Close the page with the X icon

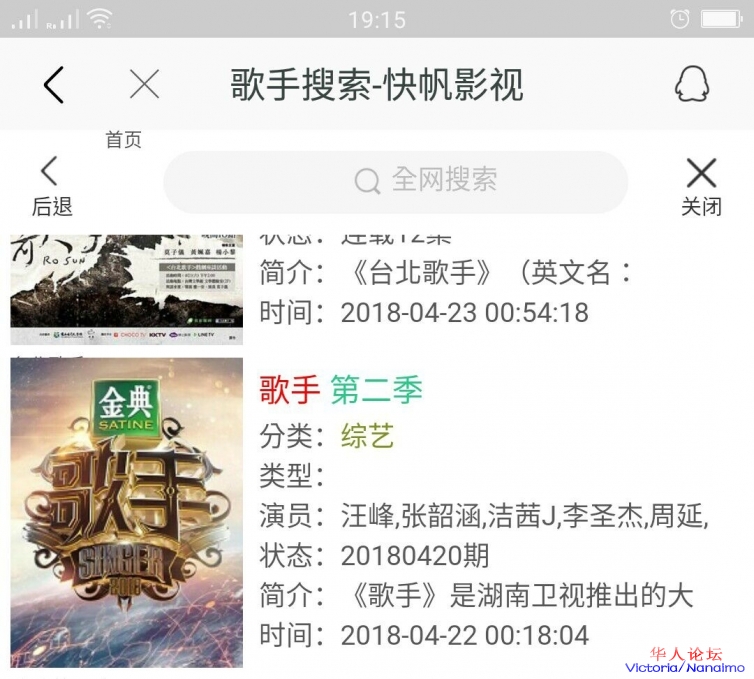pyautogui.click(x=144, y=85)
